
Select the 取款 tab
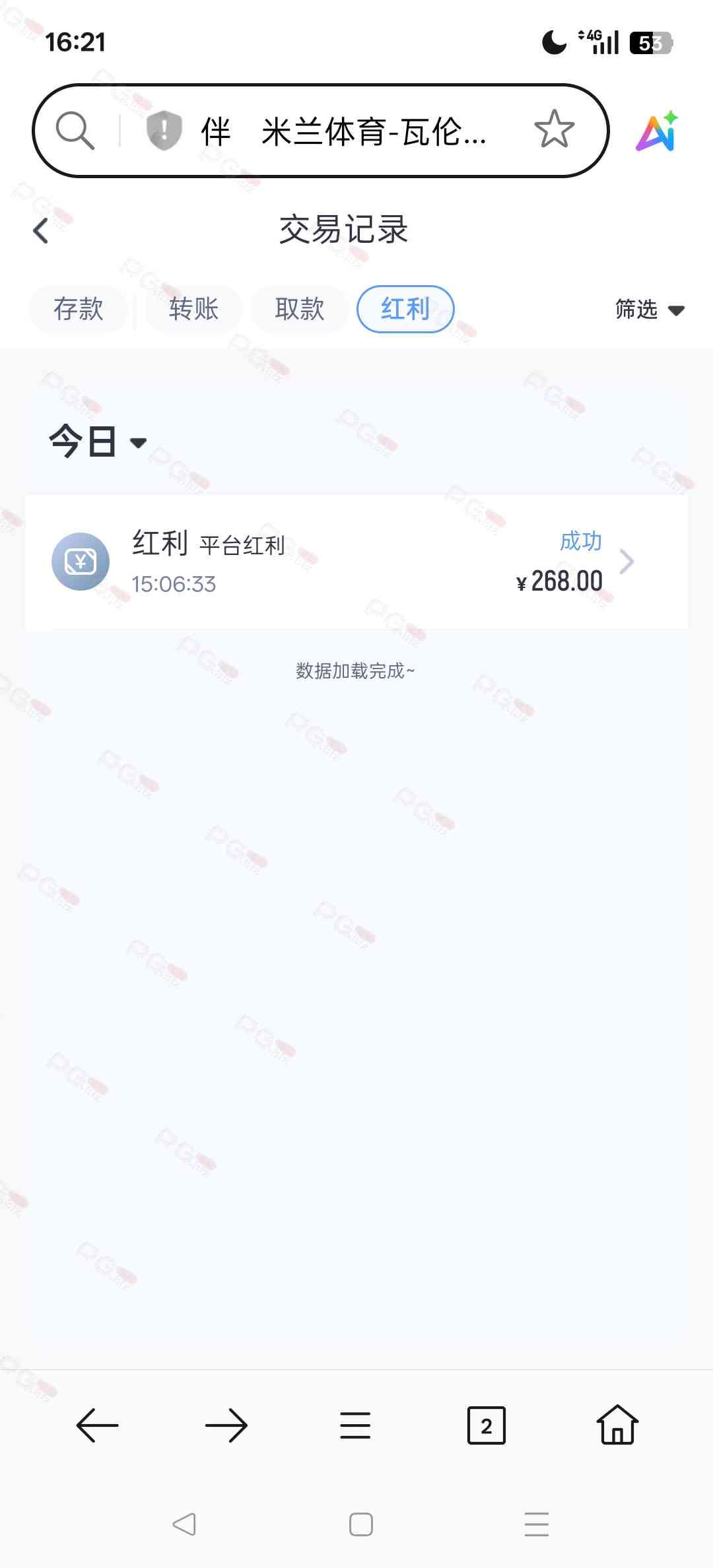pos(300,309)
